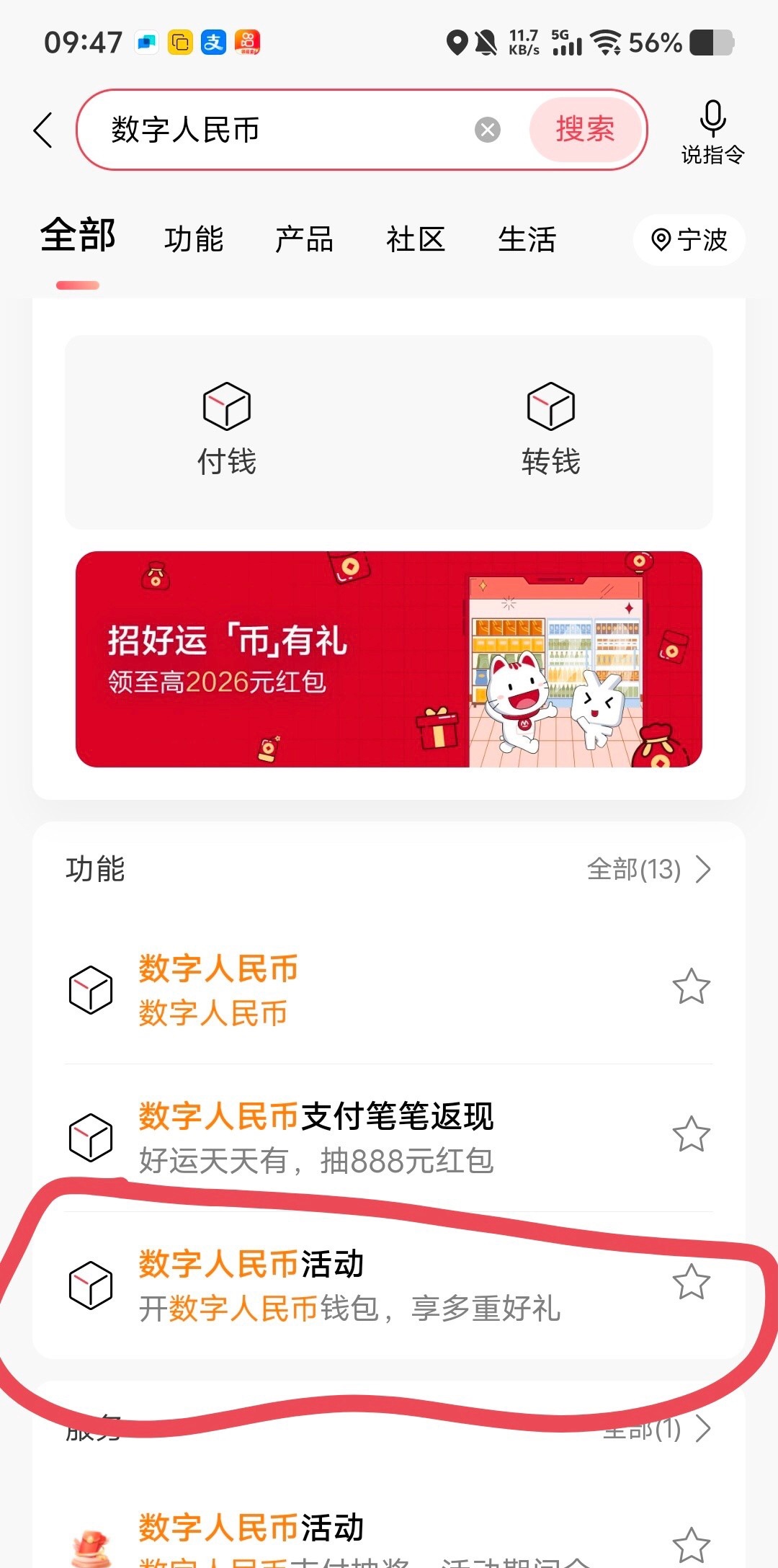Viewport: 778px width, 1568px height.
Task: Edit the 数字人民币 search field
Action: tap(288, 130)
